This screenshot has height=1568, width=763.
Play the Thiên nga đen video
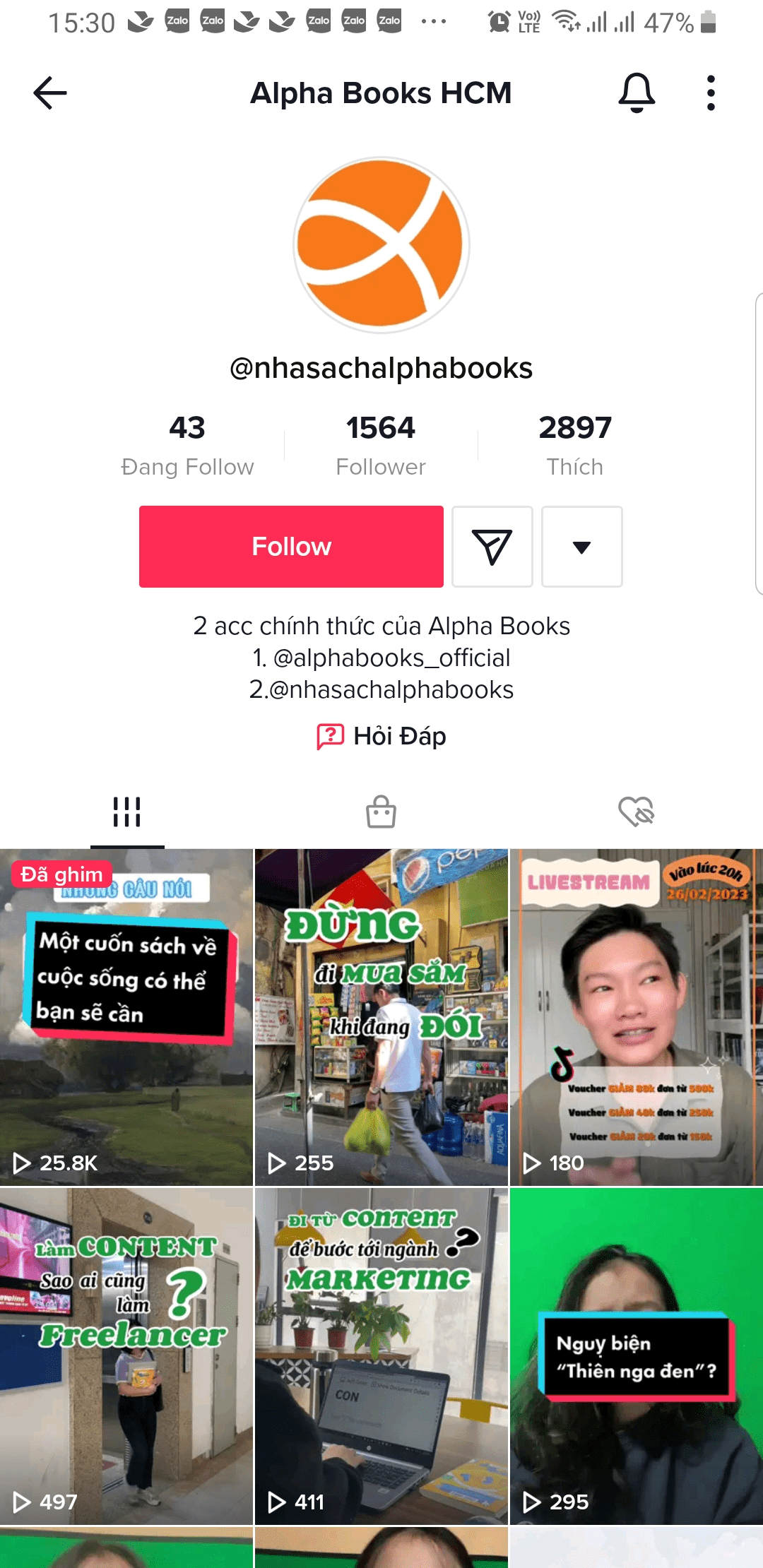pyautogui.click(x=636, y=1356)
